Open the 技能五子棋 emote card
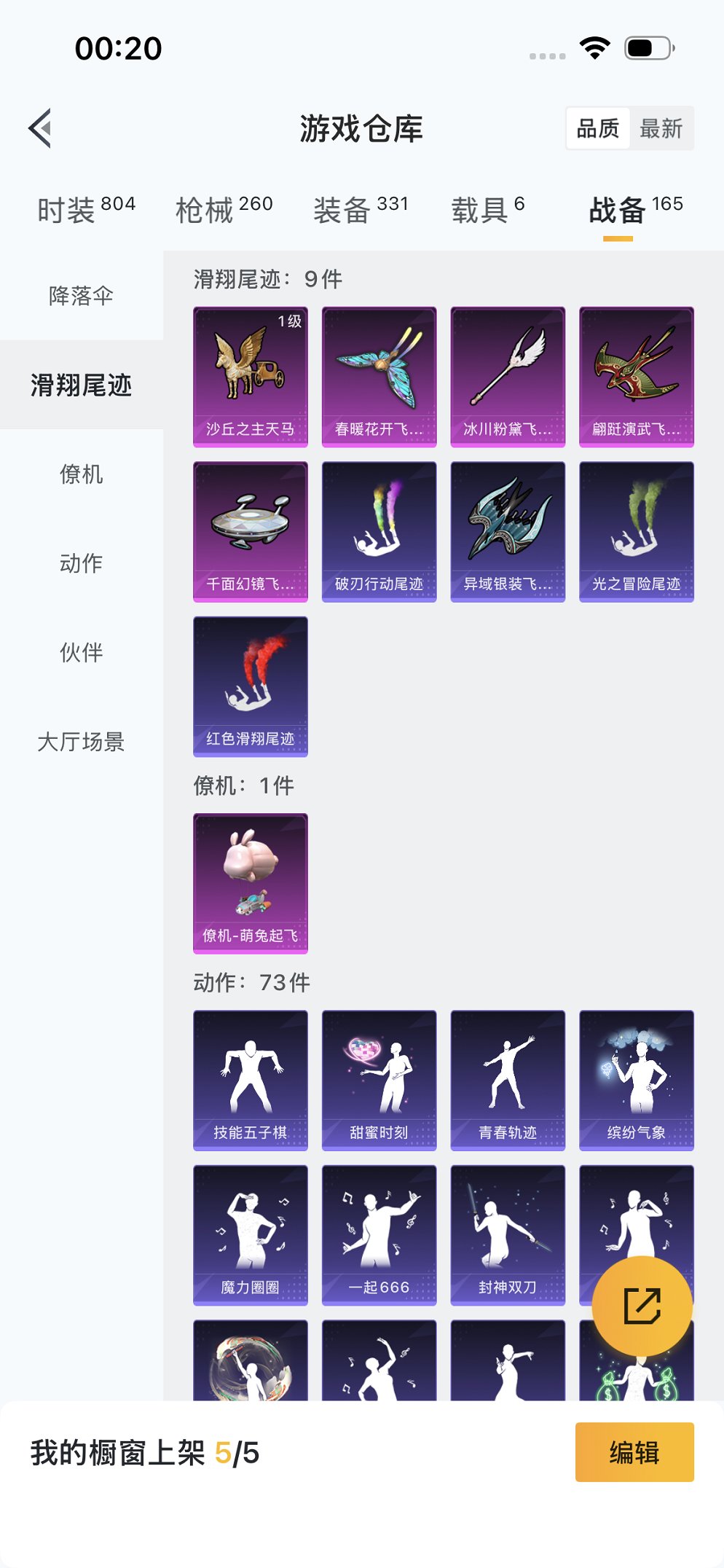724x1568 pixels. click(251, 1080)
